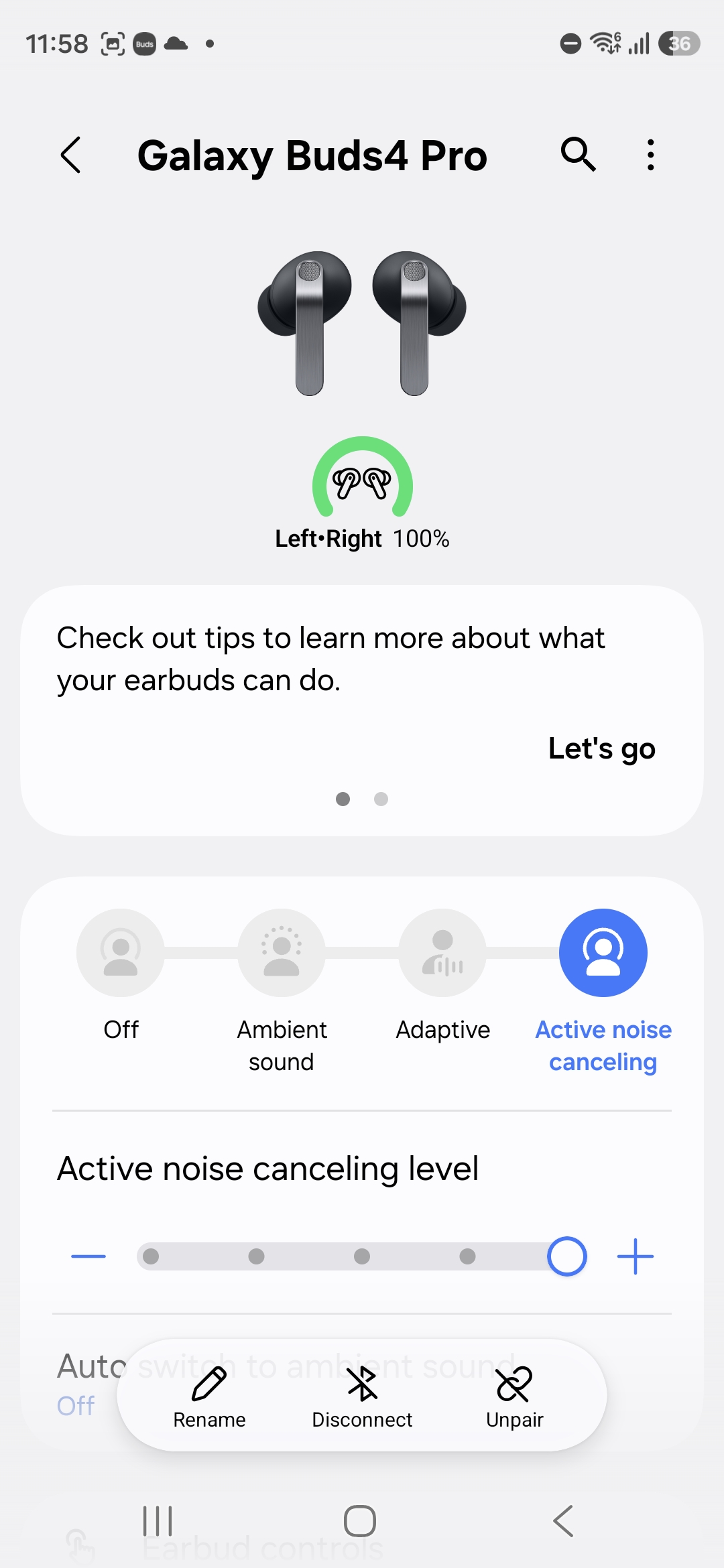Open the more options menu

tap(650, 155)
